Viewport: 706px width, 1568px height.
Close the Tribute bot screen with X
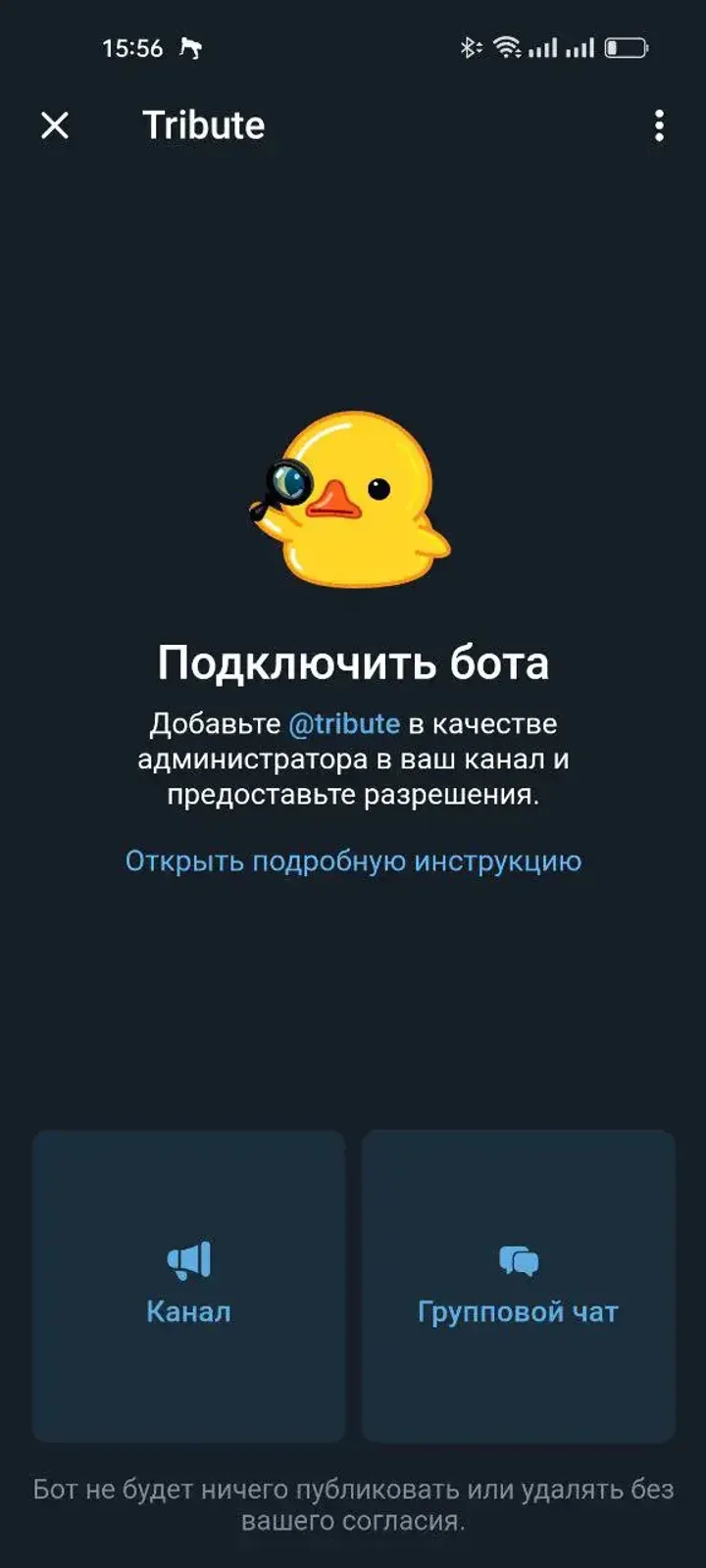[56, 125]
